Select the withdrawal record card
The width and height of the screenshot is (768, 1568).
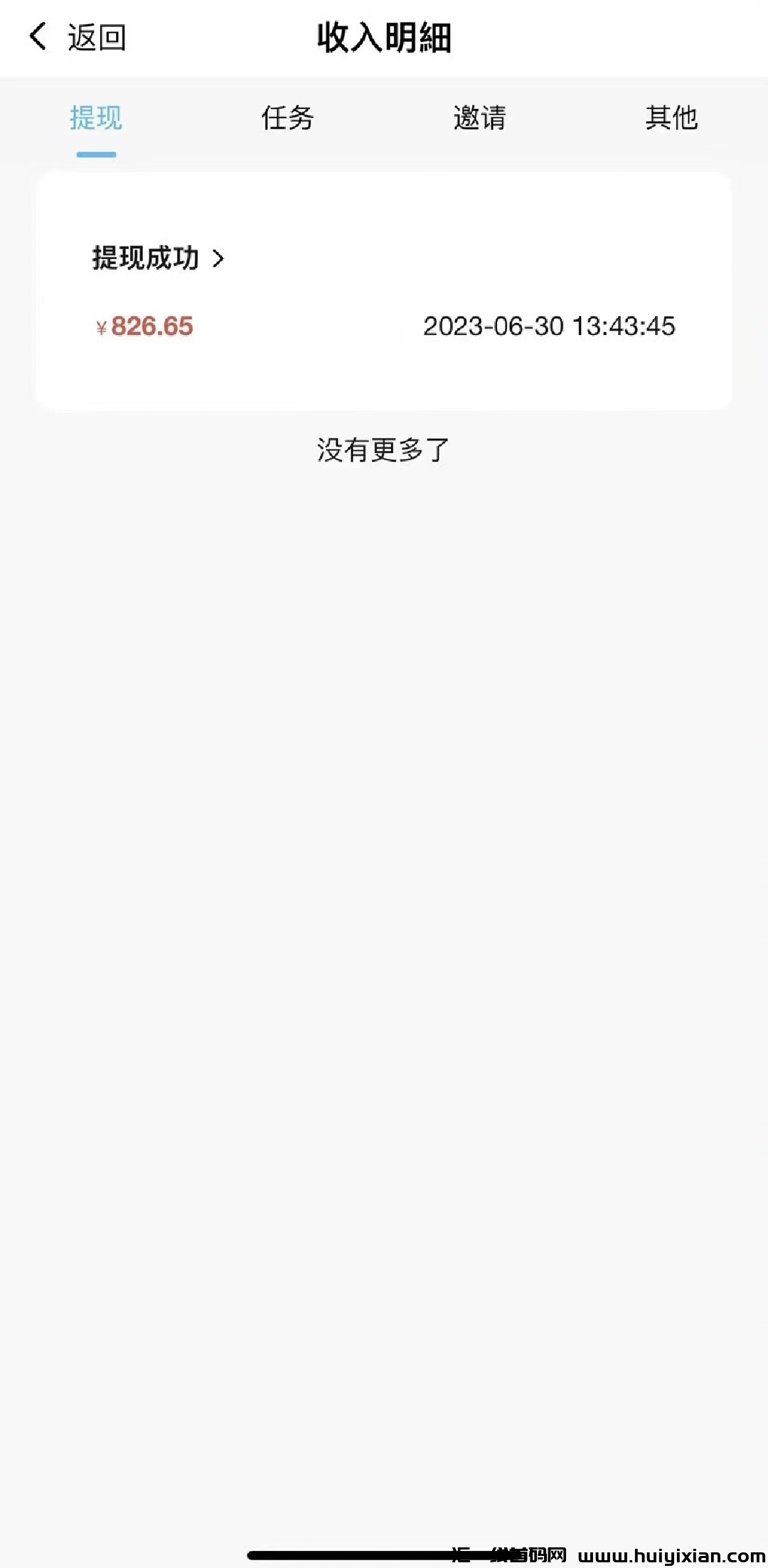[384, 292]
